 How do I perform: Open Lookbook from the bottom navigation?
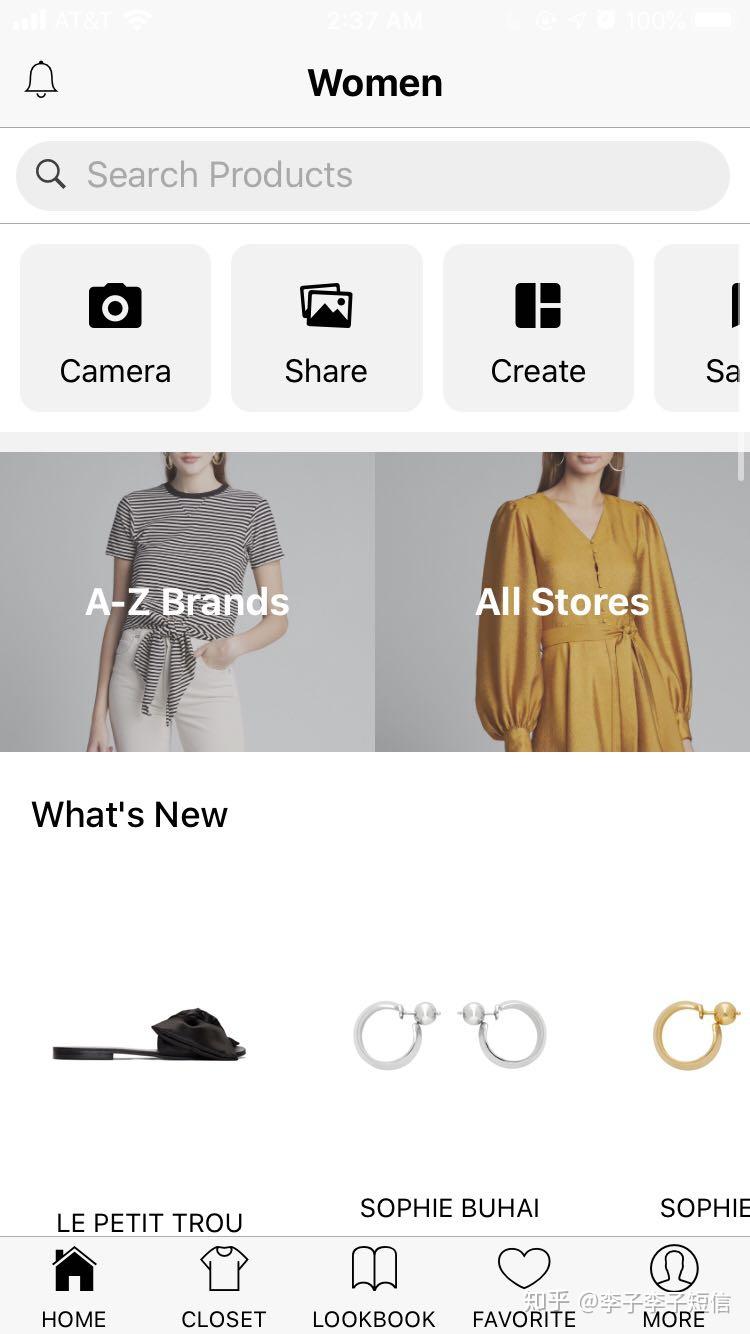click(x=372, y=1284)
